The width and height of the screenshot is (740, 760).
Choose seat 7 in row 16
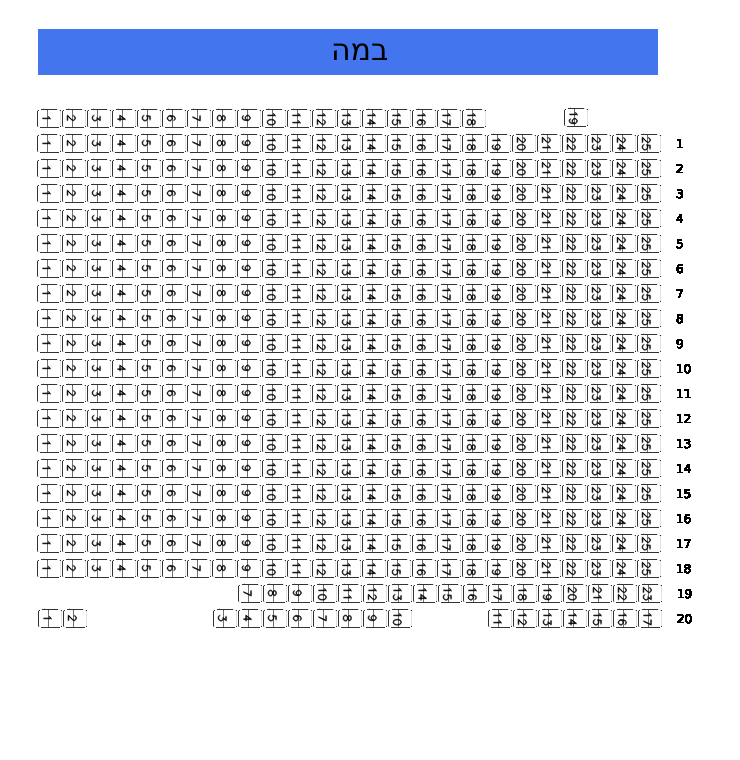[x=198, y=519]
